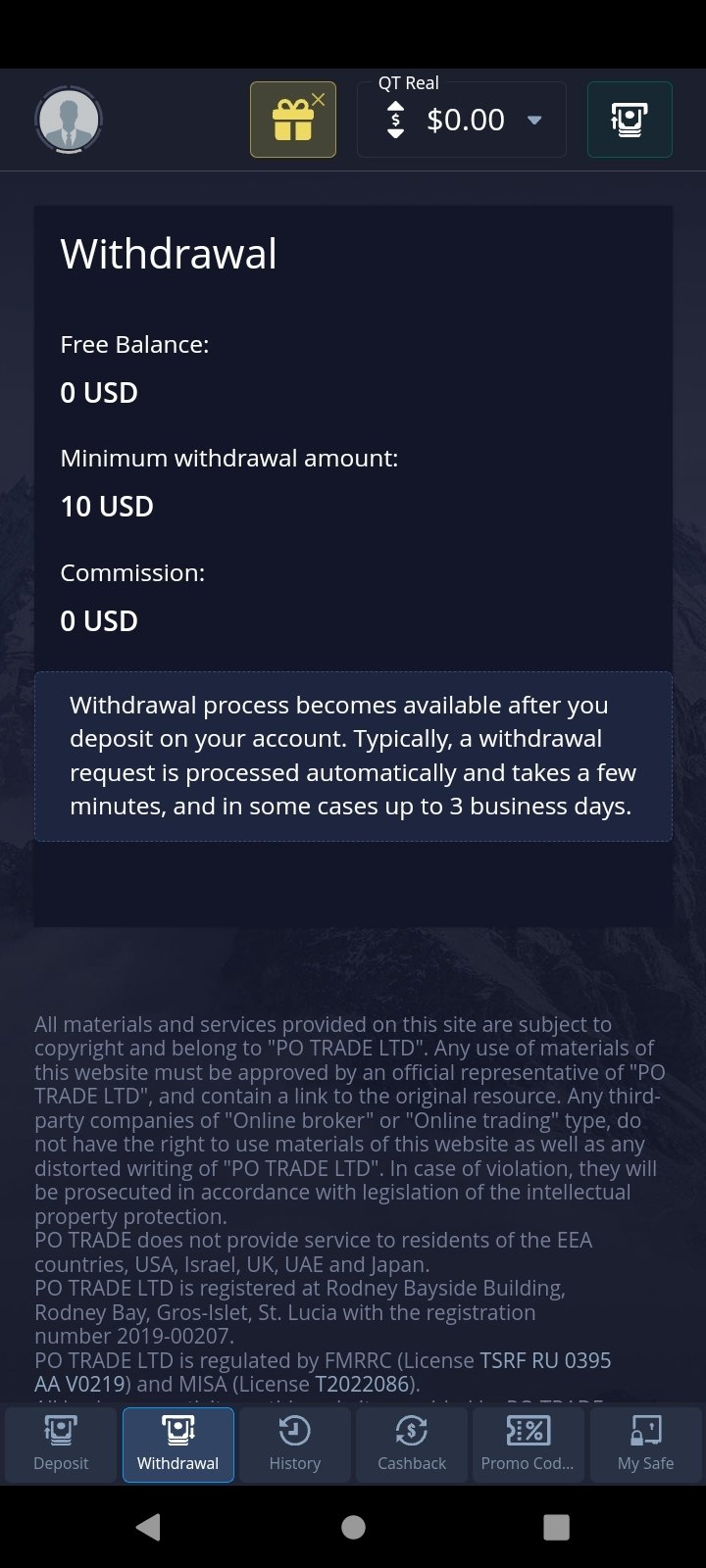This screenshot has height=1568, width=706.
Task: Select the Withdrawal tab
Action: tap(178, 1445)
